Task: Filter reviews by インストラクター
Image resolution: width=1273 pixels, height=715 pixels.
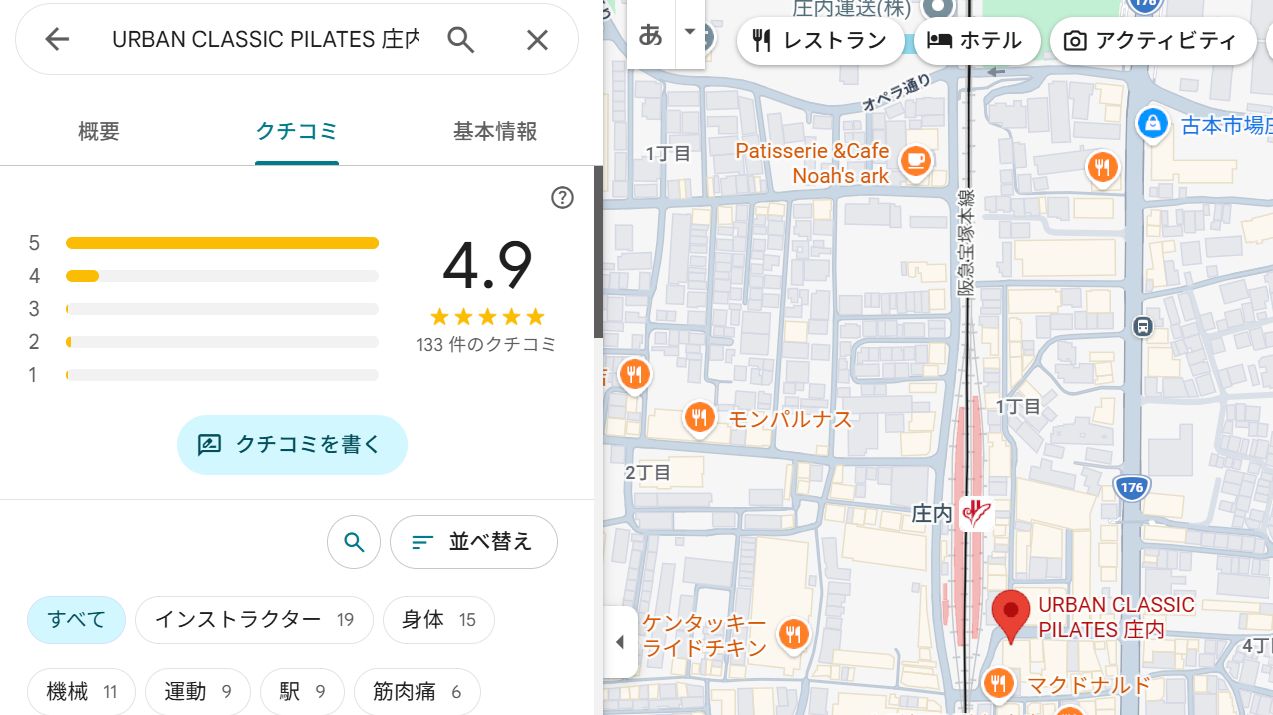Action: pyautogui.click(x=254, y=620)
